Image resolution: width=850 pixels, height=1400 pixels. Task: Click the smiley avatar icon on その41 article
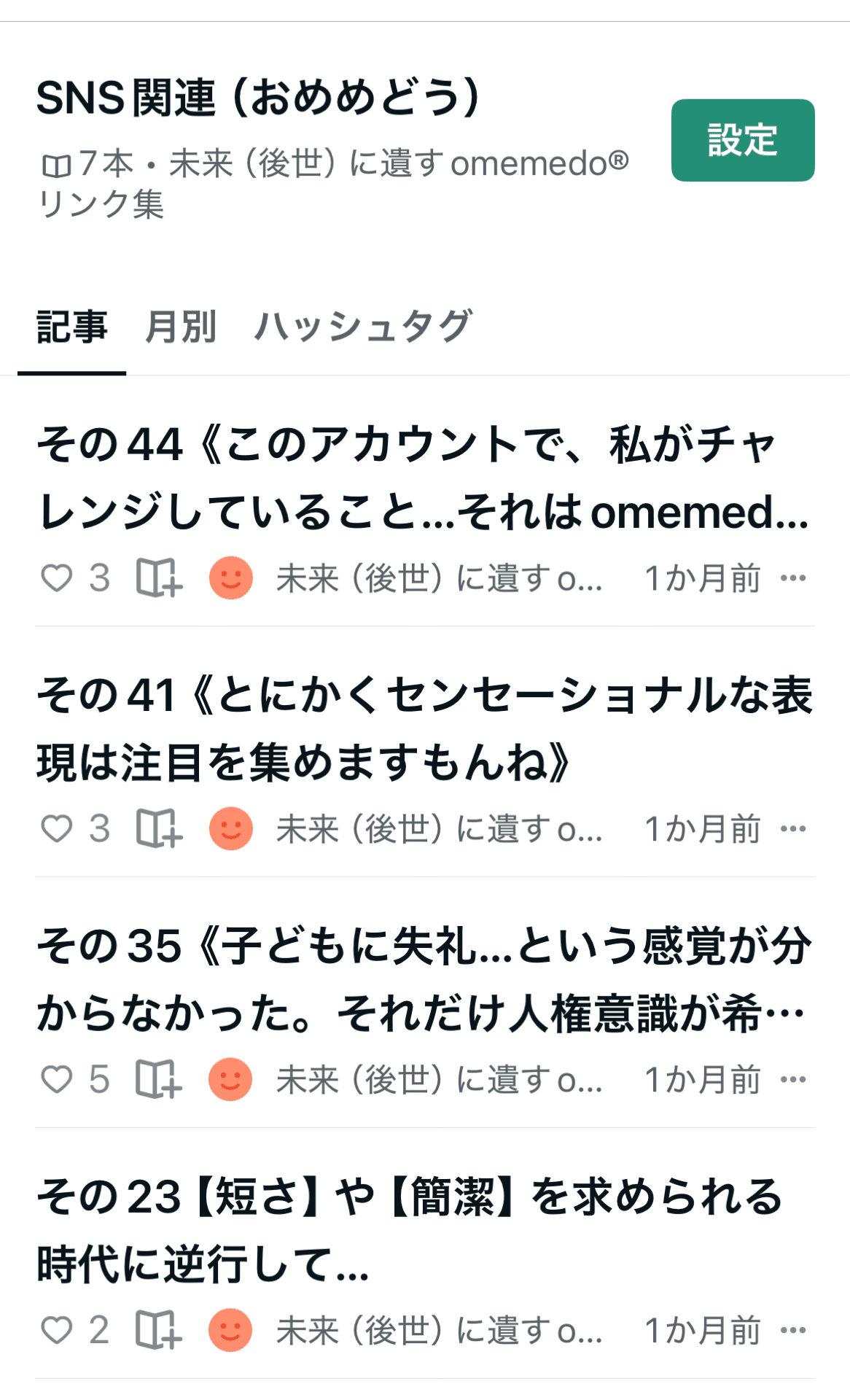click(x=230, y=828)
